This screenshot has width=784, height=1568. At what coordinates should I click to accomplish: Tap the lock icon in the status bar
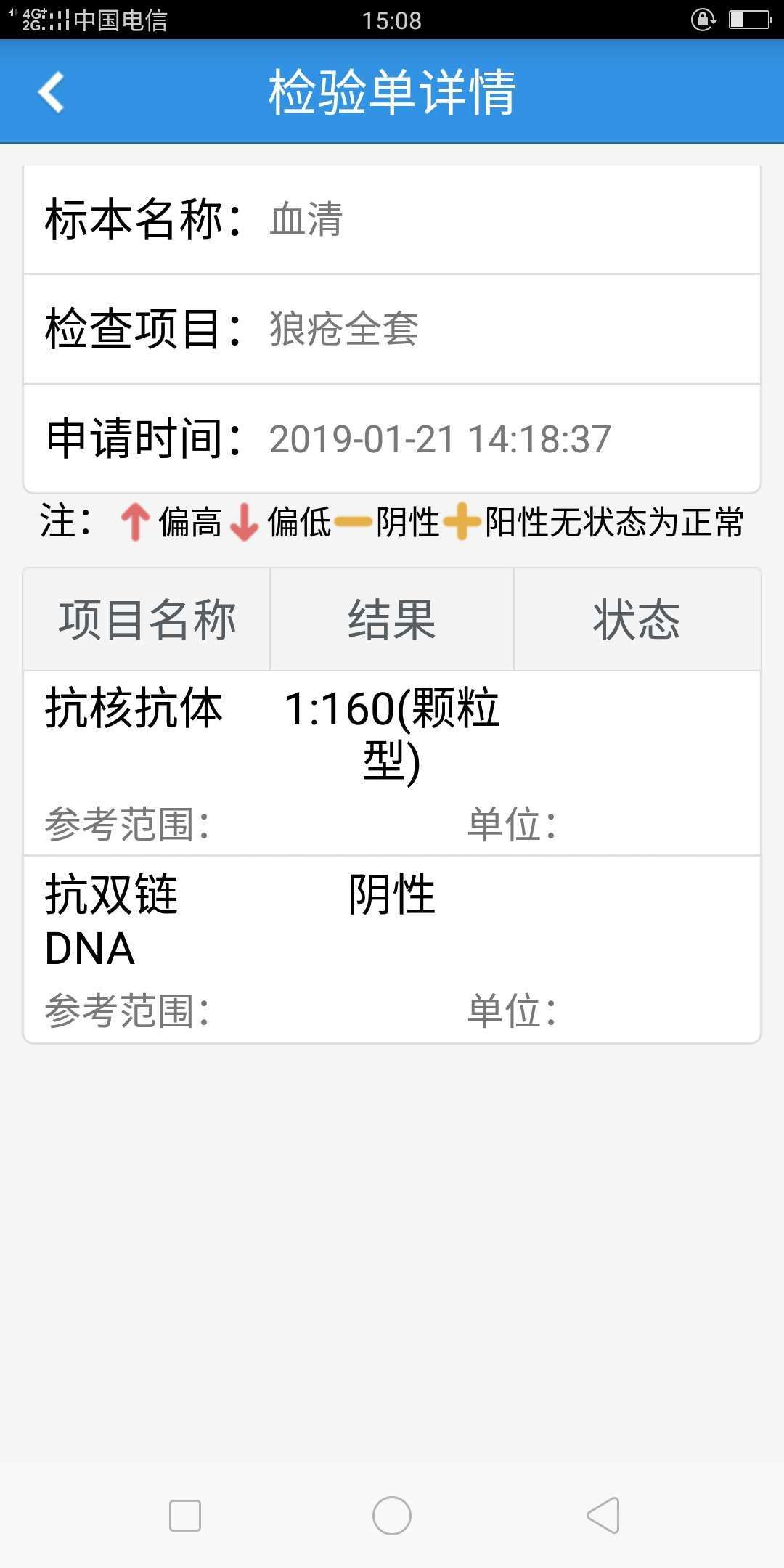(x=703, y=20)
